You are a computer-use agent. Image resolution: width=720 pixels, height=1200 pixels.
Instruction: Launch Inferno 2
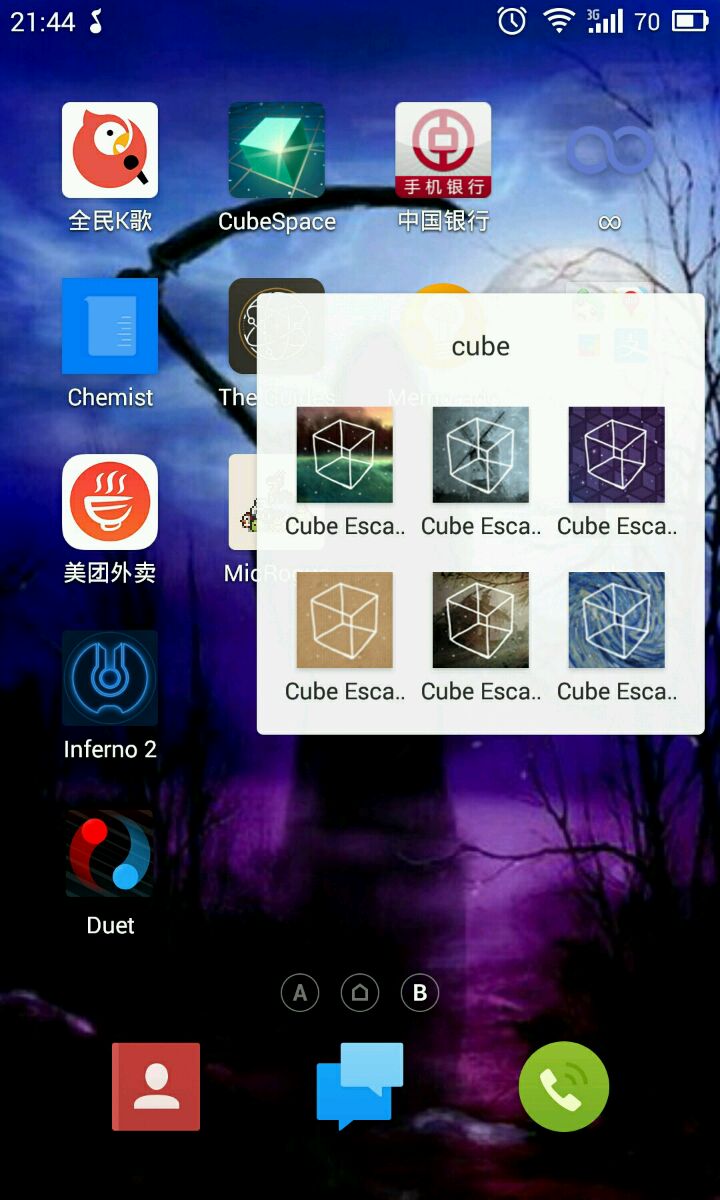pos(110,678)
